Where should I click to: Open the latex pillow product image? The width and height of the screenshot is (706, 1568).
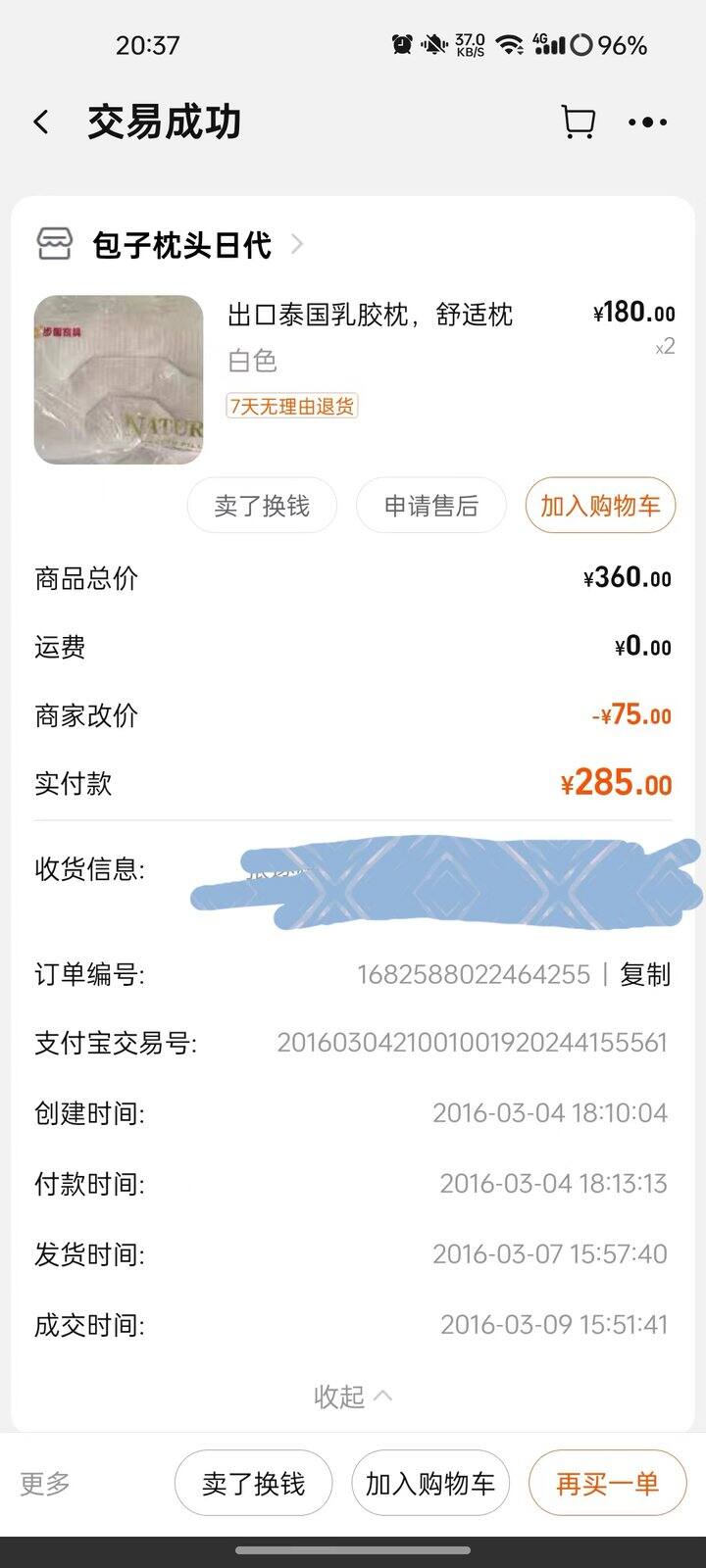(x=119, y=379)
